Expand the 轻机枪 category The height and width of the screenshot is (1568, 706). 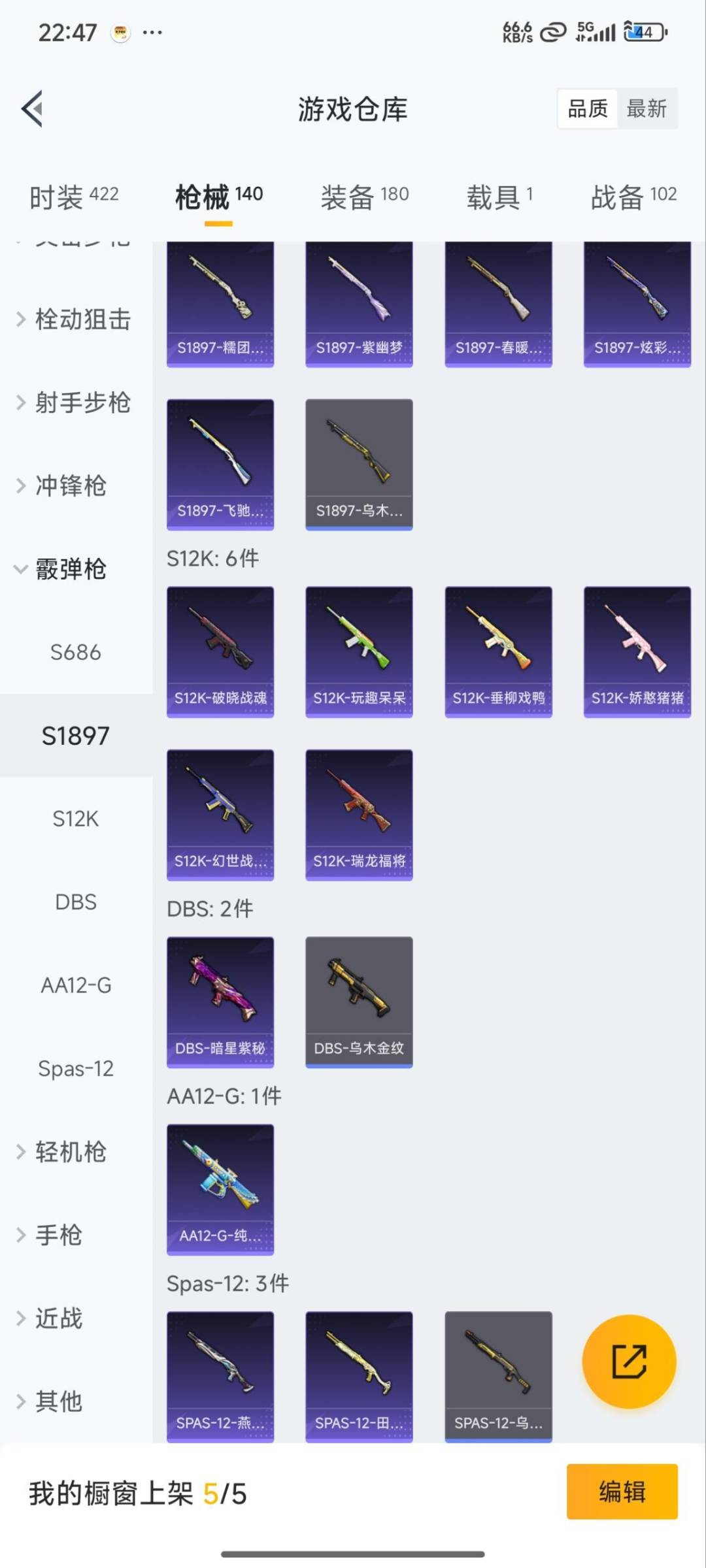(x=69, y=1152)
